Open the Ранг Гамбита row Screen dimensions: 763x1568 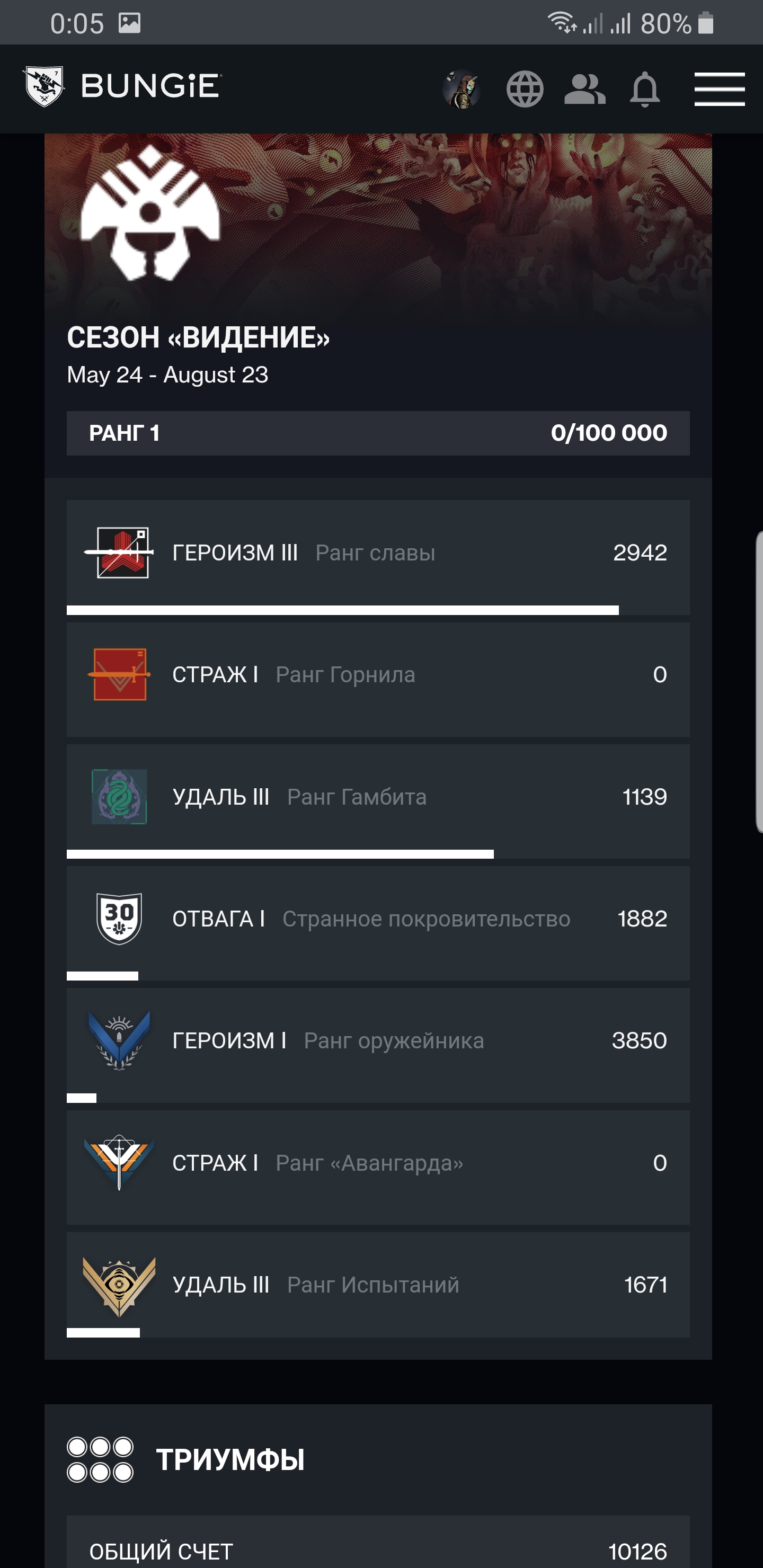point(378,801)
